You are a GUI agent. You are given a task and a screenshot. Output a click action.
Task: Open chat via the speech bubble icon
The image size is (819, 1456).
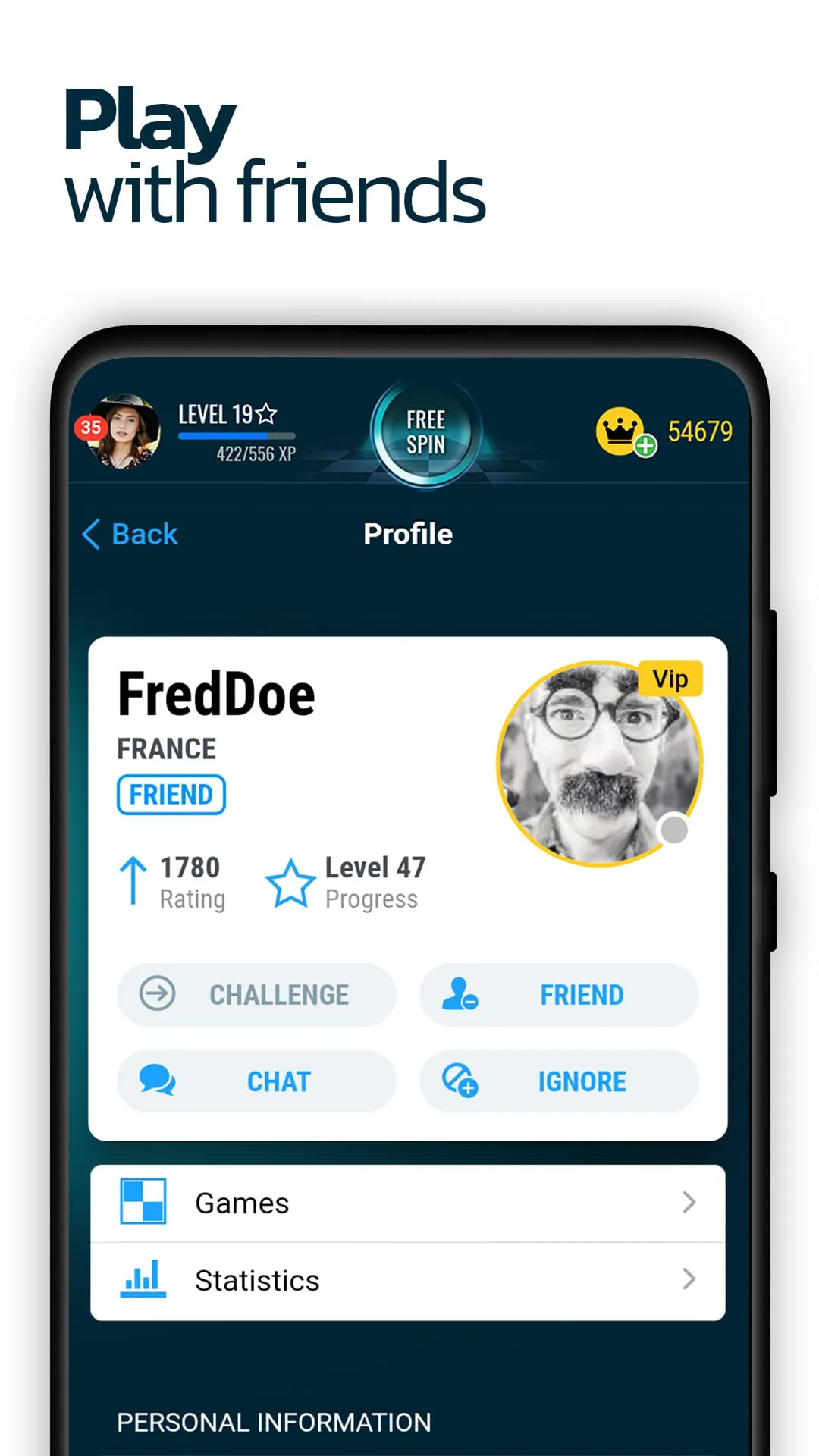point(157,1081)
